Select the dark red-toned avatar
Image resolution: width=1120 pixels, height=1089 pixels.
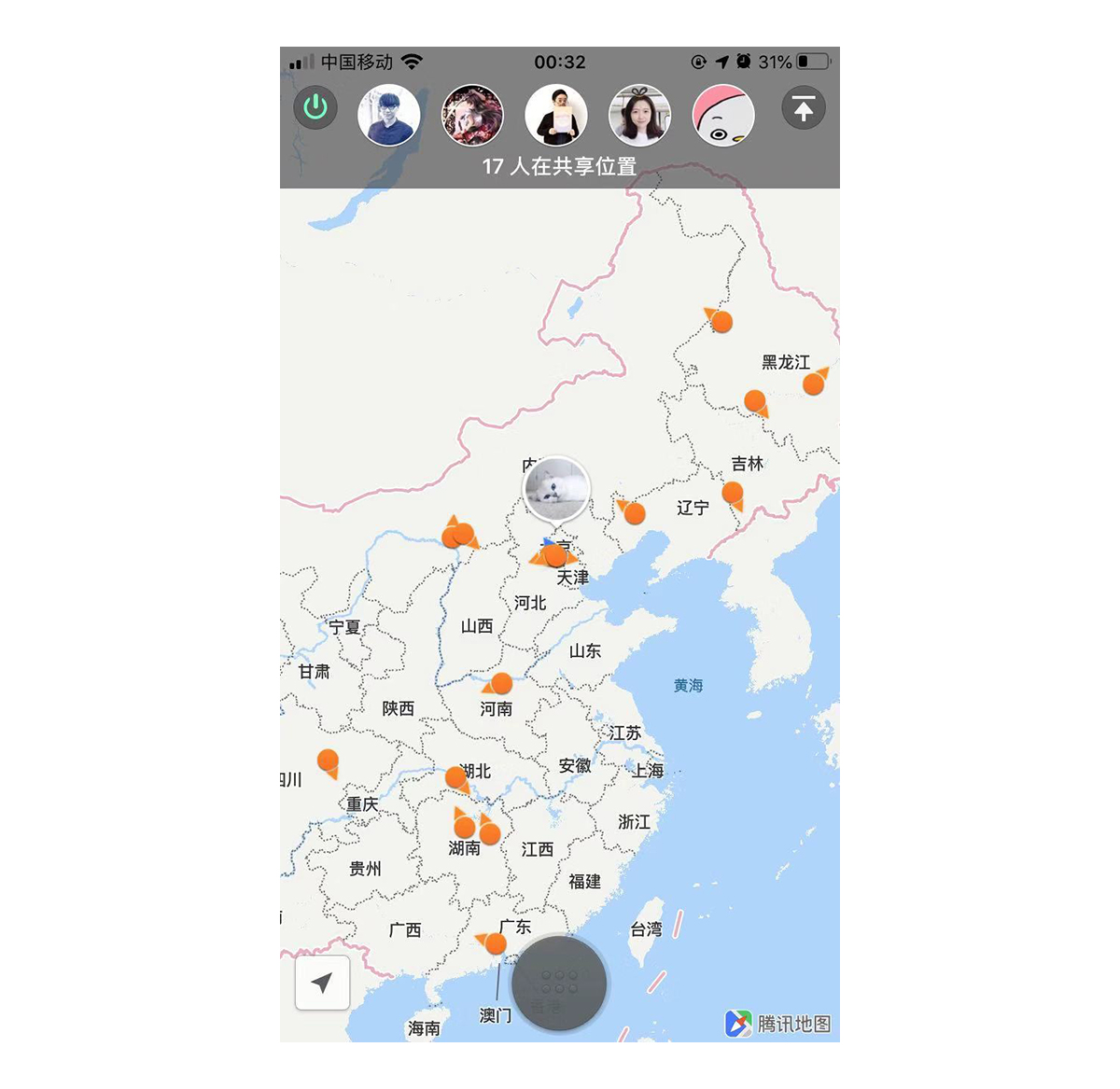pyautogui.click(x=472, y=115)
